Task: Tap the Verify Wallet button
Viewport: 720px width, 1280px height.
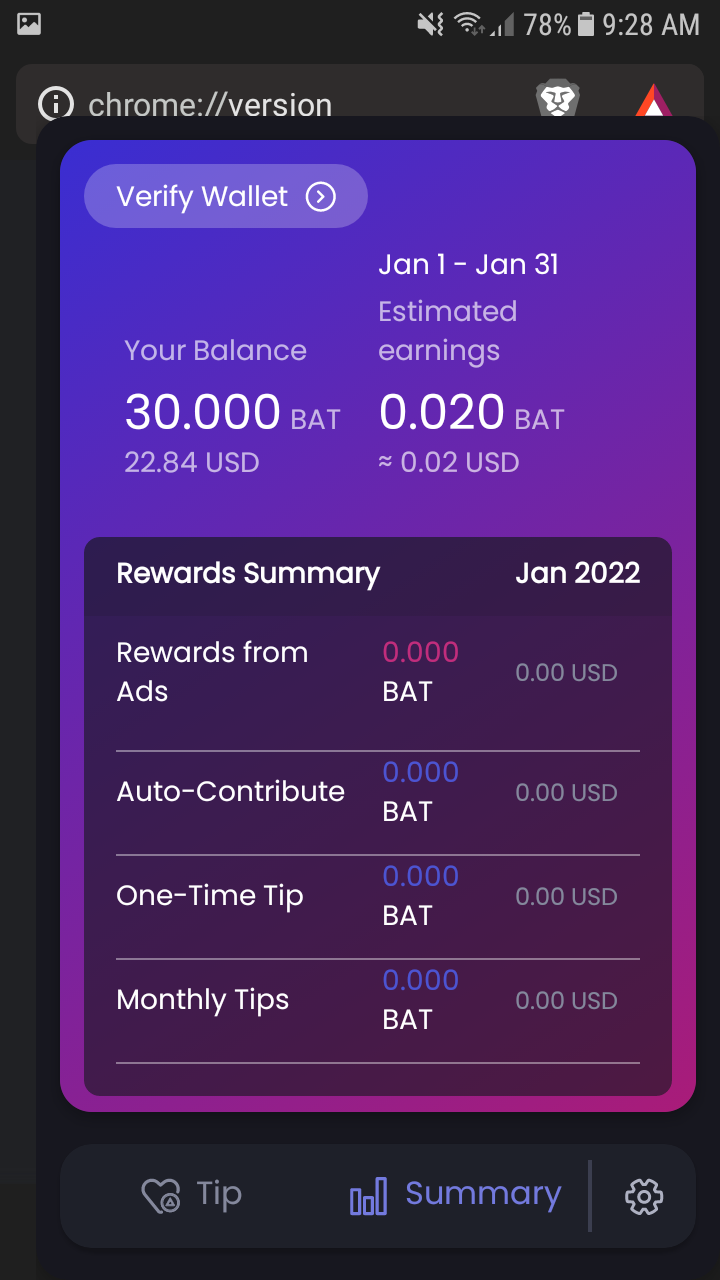Action: [x=225, y=196]
